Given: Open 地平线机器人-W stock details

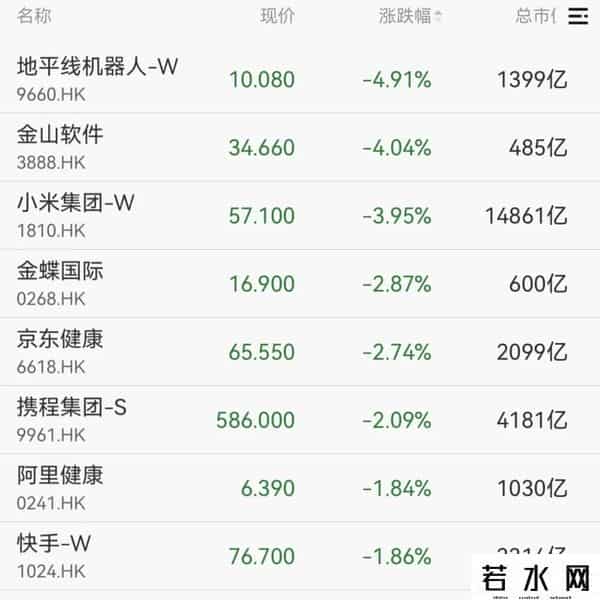Looking at the screenshot, I should click(98, 79).
